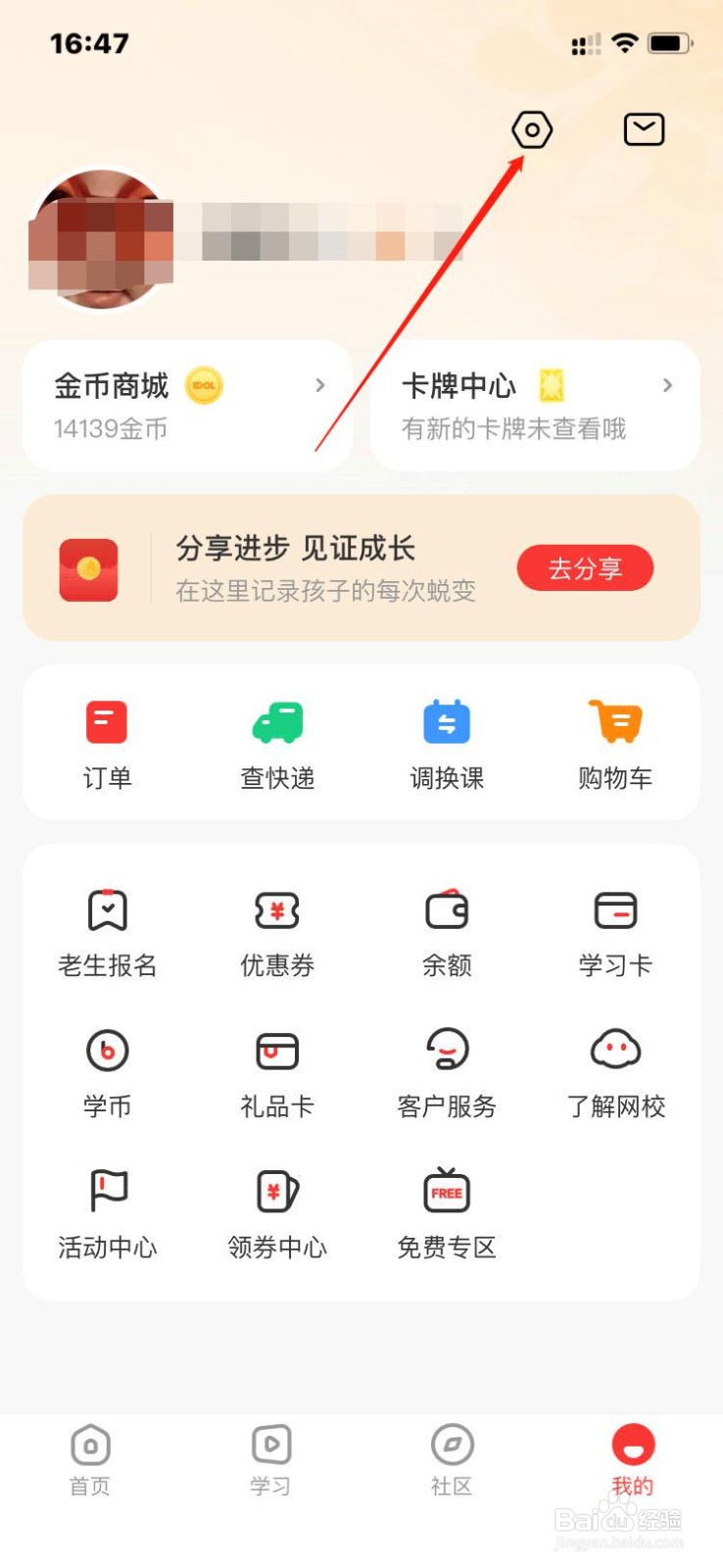Open the 购物车 shopping cart
This screenshot has height=1568, width=723.
point(615,745)
